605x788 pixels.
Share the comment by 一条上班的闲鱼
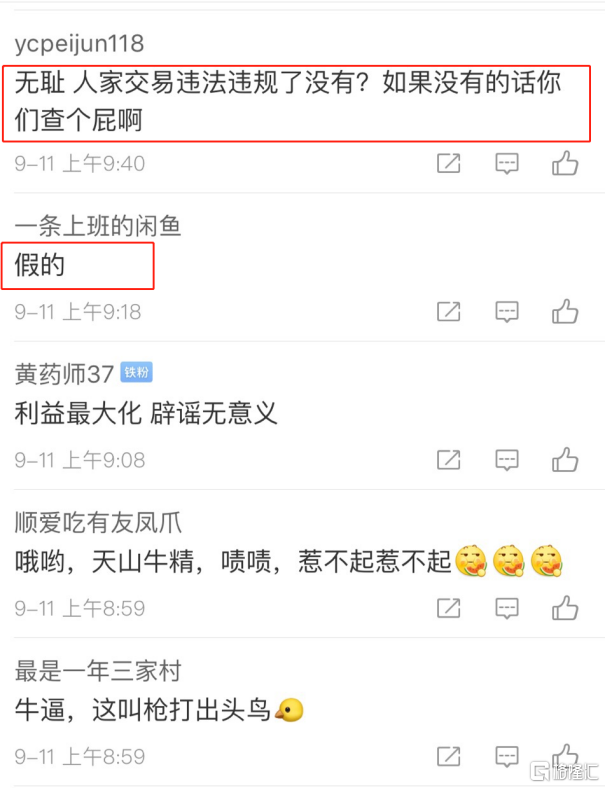coord(449,312)
